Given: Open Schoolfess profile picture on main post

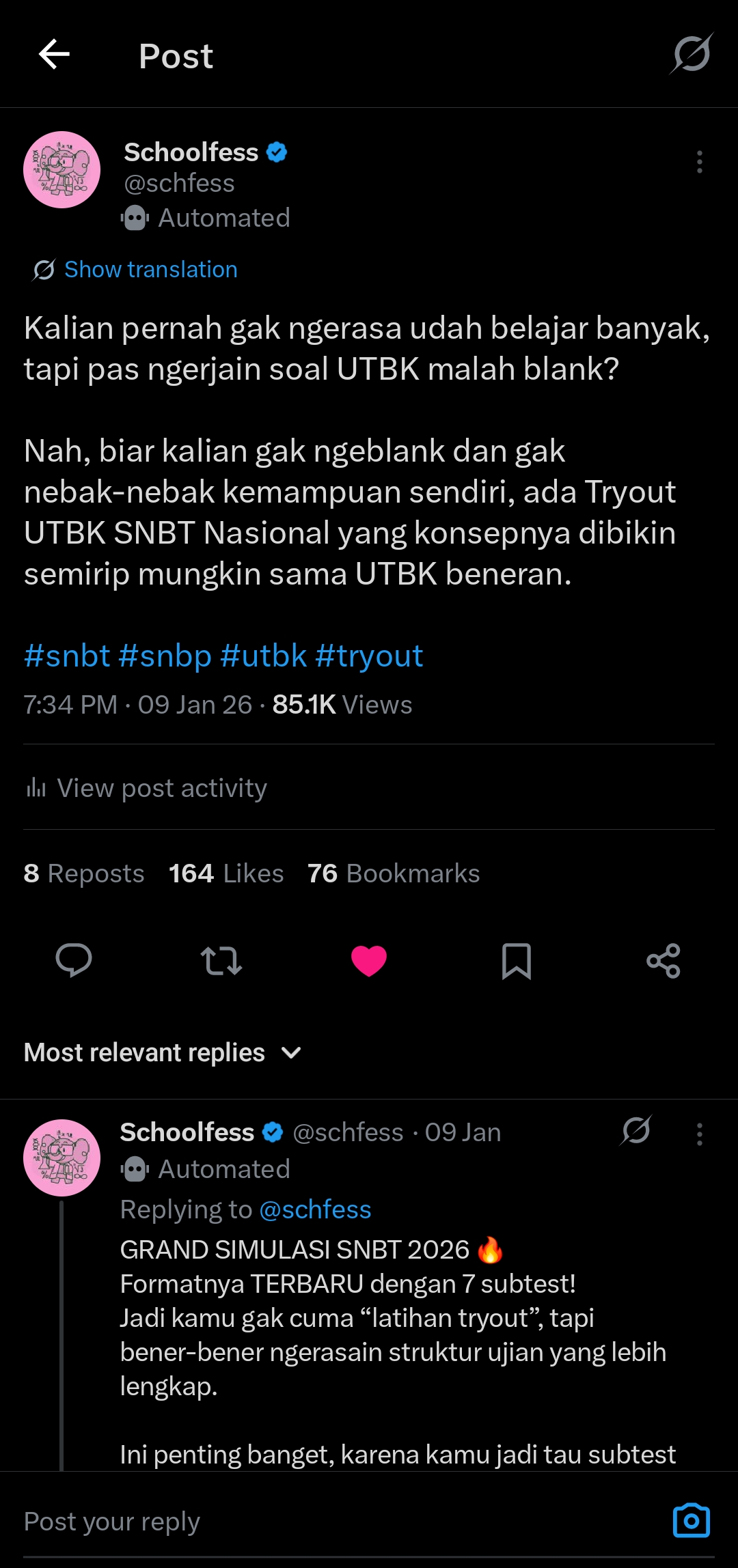Looking at the screenshot, I should coord(61,169).
